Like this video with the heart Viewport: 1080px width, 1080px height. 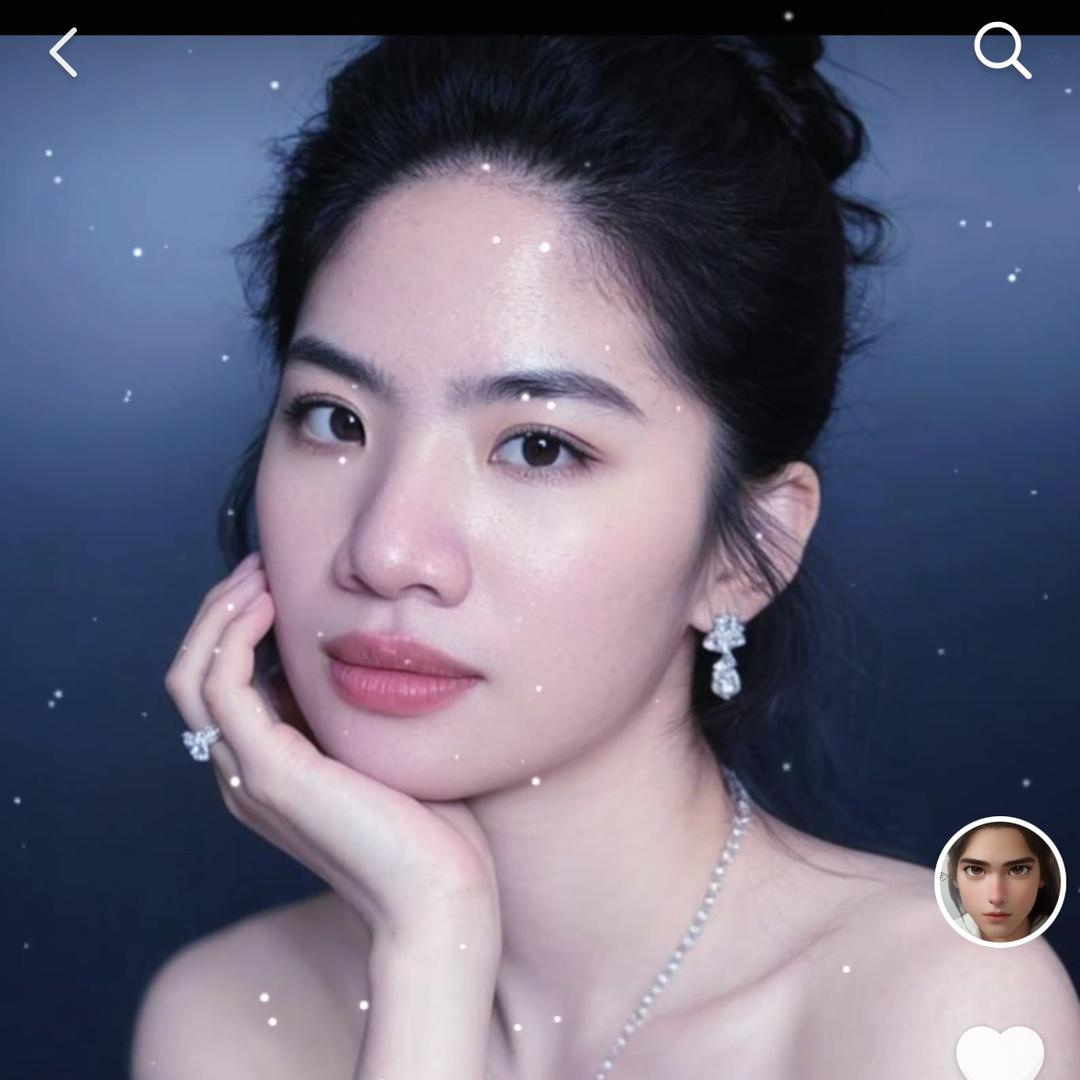point(1000,1053)
